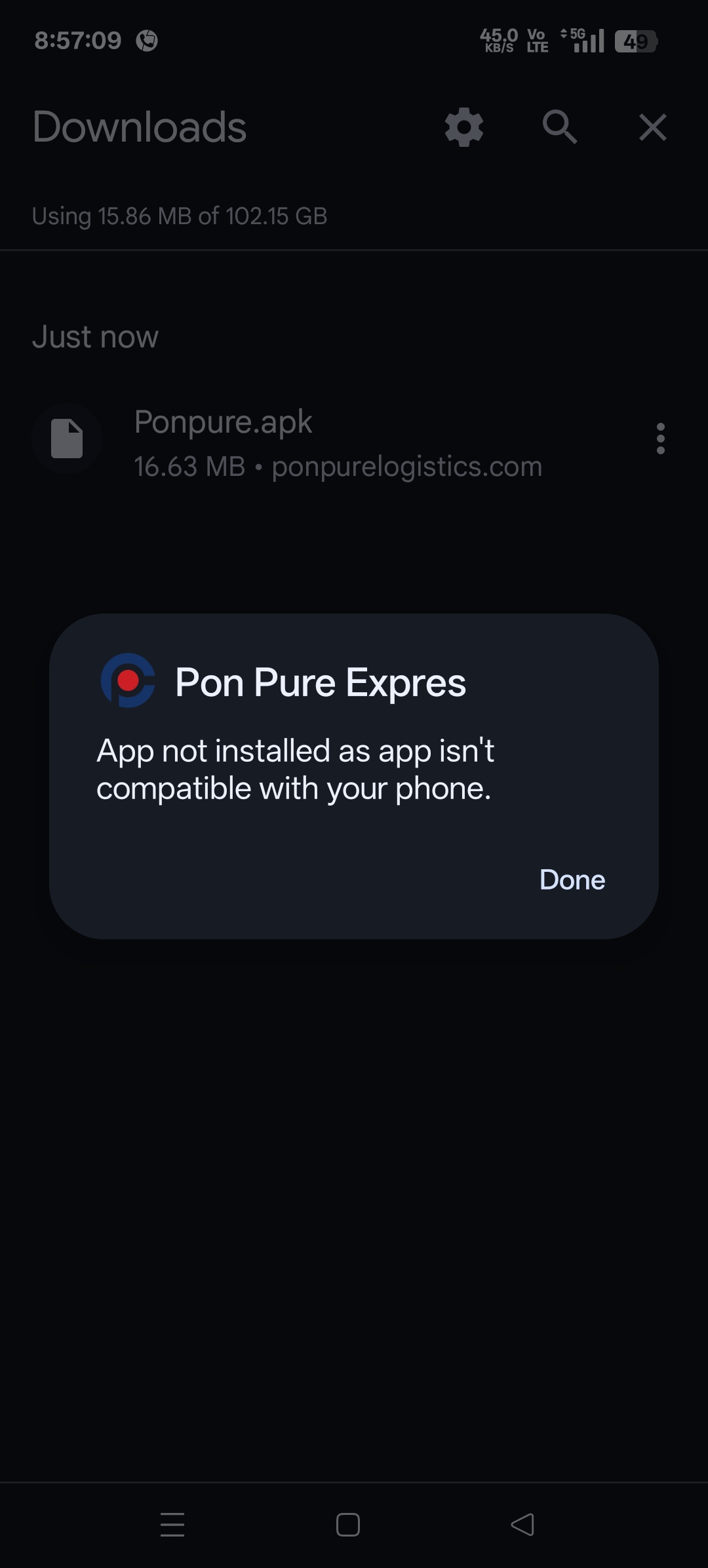Go to the home screen
Image resolution: width=708 pixels, height=1568 pixels.
pos(348,1525)
